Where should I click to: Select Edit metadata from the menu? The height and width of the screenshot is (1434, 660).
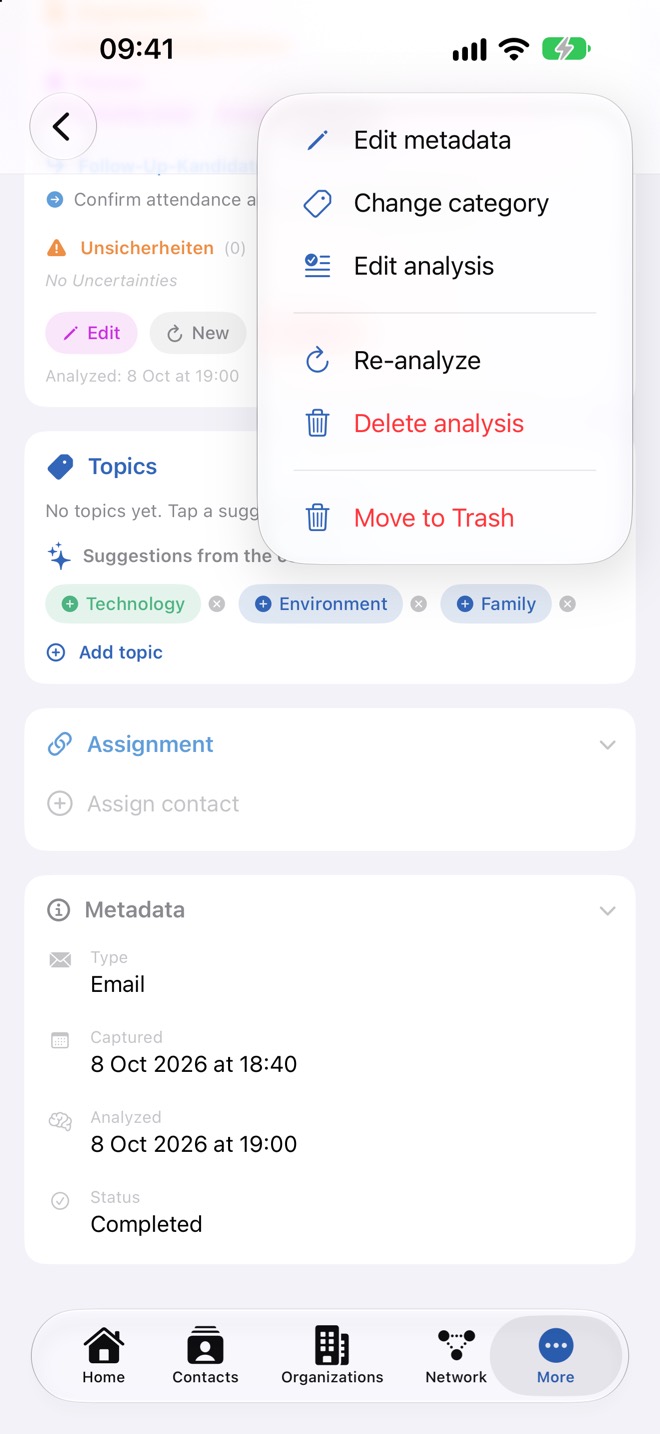(x=445, y=140)
